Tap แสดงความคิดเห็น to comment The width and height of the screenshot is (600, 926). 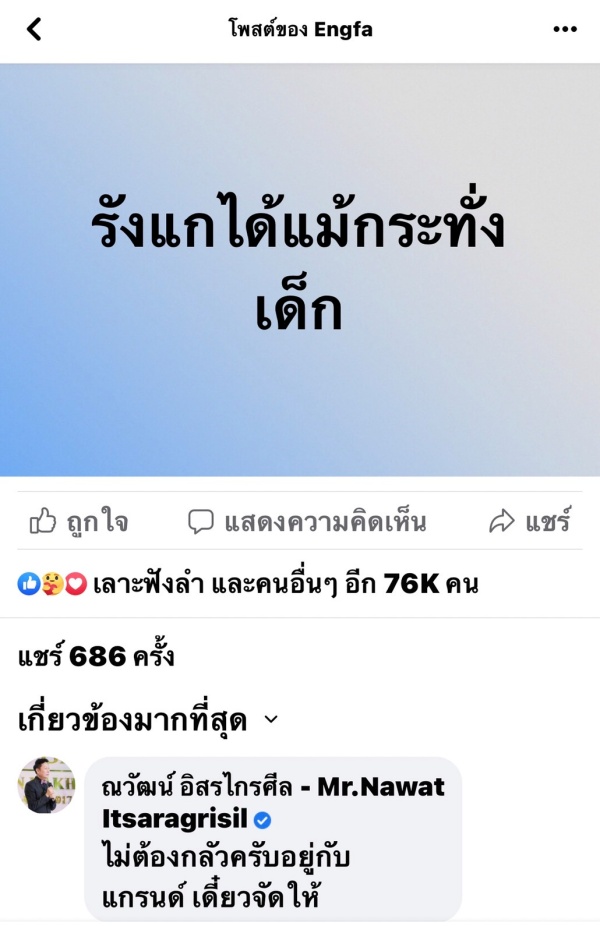pos(307,521)
